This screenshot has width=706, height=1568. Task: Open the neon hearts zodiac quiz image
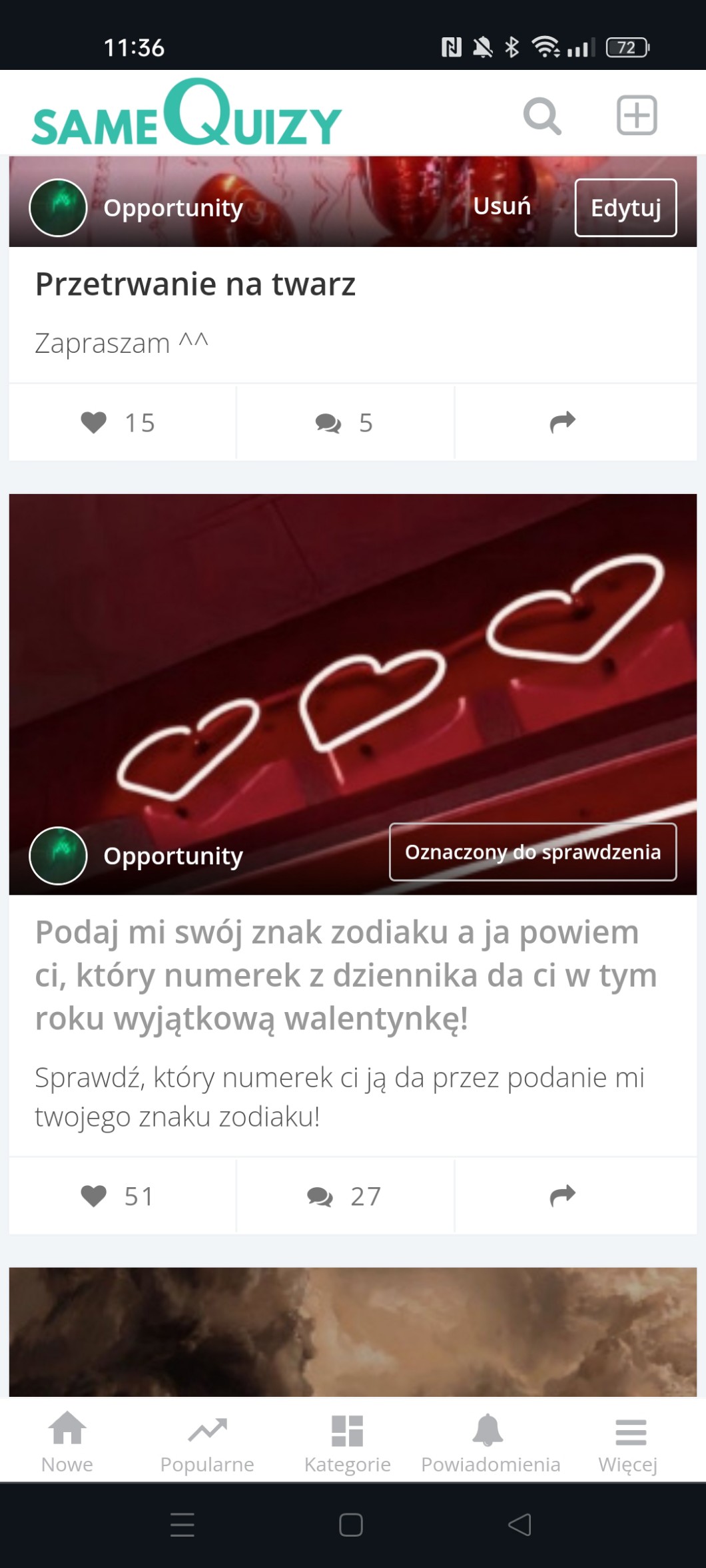pyautogui.click(x=352, y=666)
